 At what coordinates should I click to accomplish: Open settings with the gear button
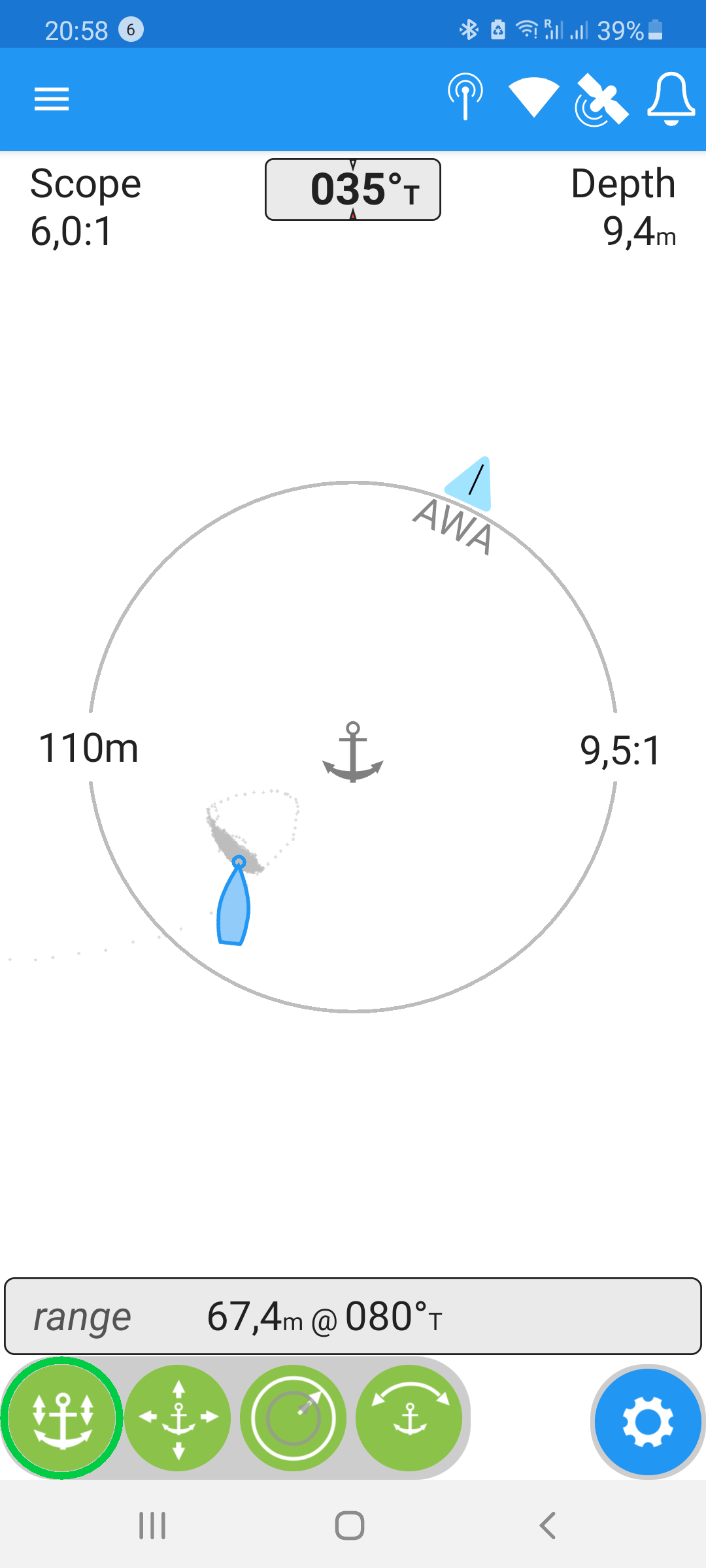[648, 1422]
